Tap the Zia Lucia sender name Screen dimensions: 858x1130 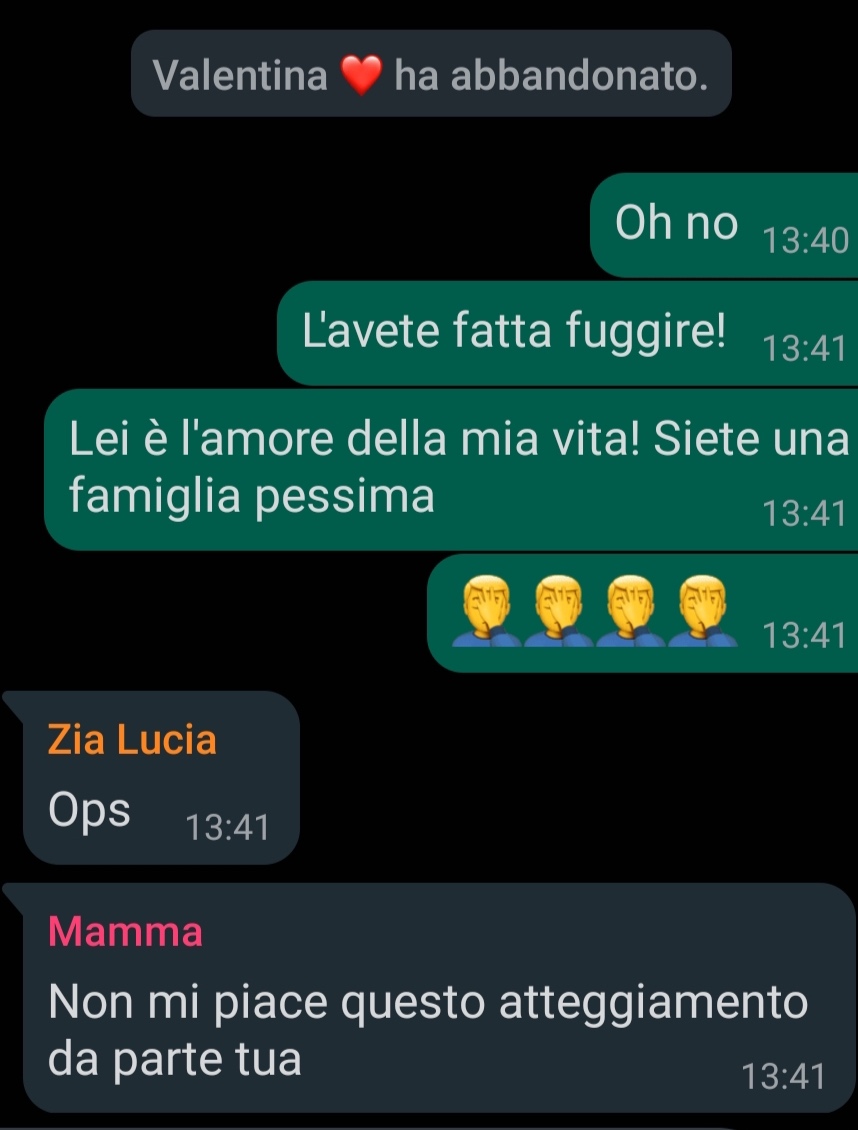click(132, 740)
